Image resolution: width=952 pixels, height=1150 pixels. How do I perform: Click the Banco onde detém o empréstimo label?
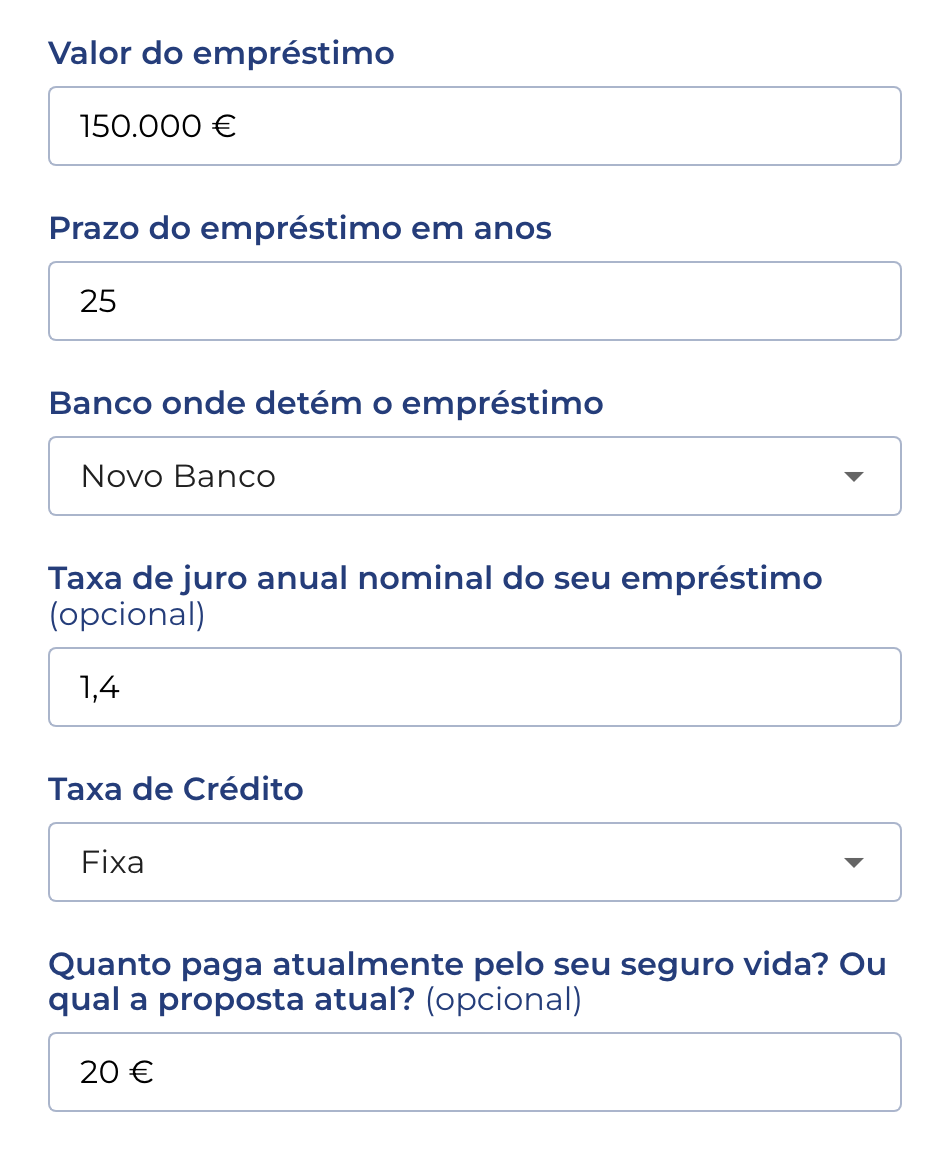325,403
